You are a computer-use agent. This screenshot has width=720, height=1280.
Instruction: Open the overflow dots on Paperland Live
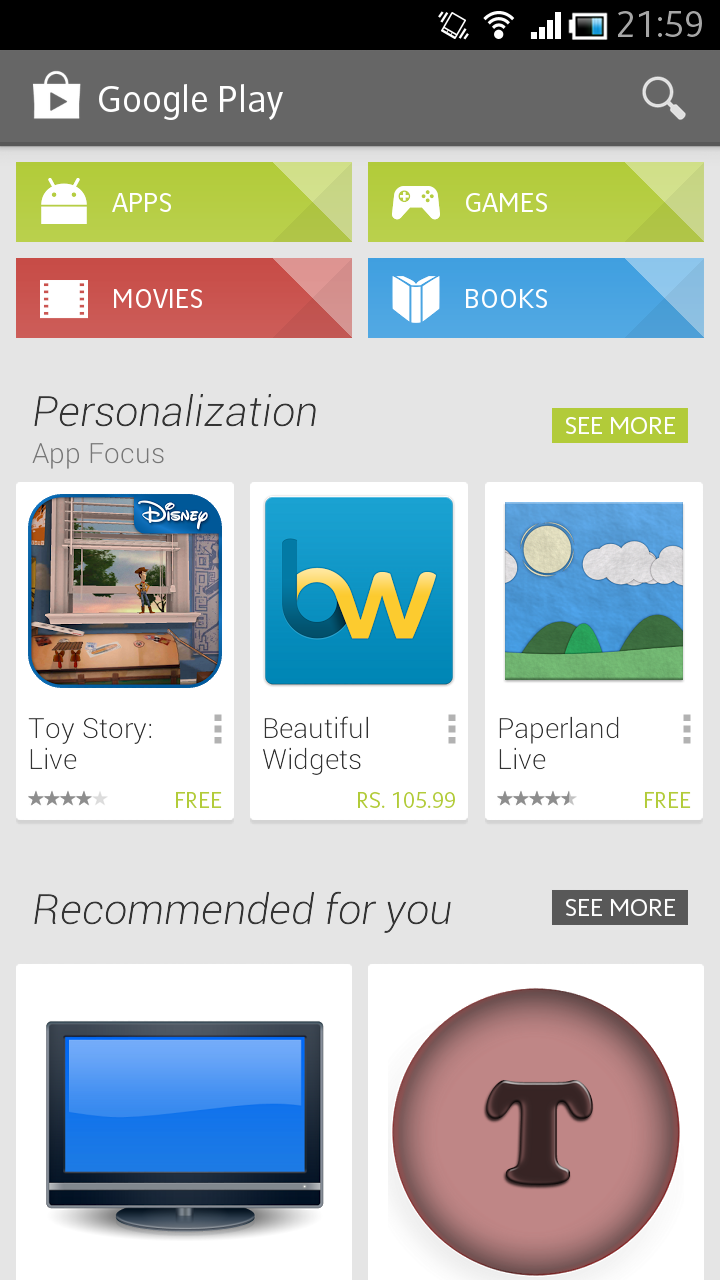686,729
